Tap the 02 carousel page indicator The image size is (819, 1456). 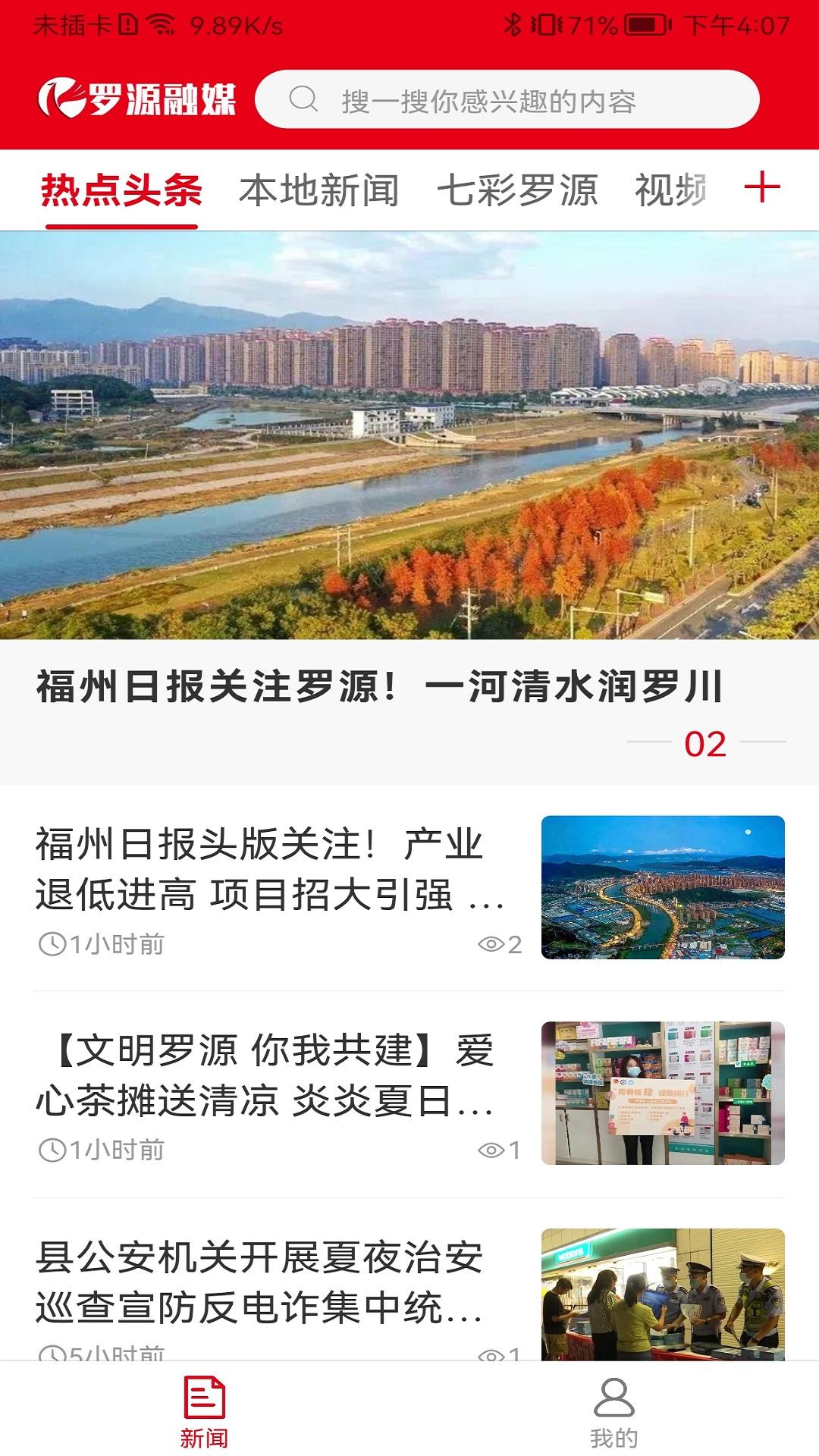(x=708, y=744)
